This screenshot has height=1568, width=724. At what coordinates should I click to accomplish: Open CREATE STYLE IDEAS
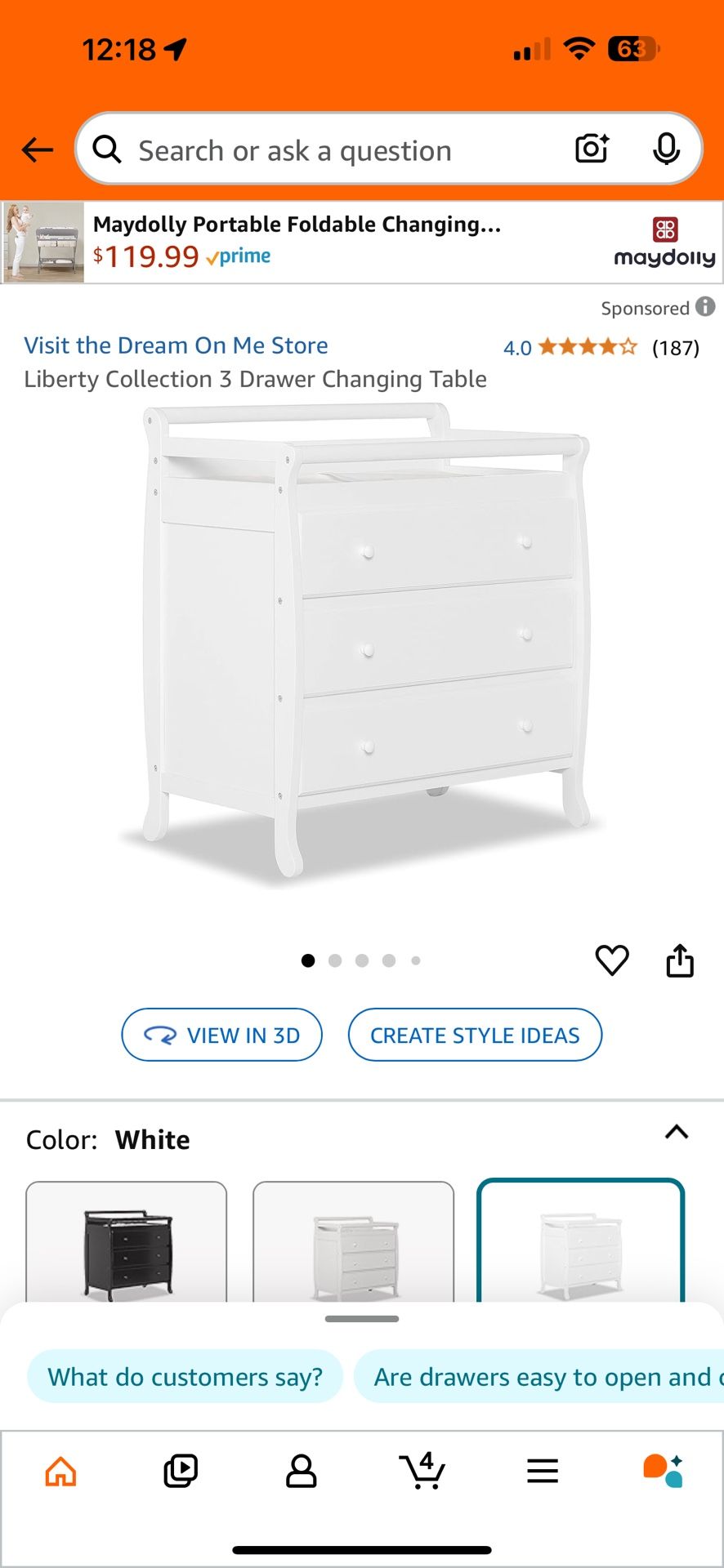[x=475, y=1035]
